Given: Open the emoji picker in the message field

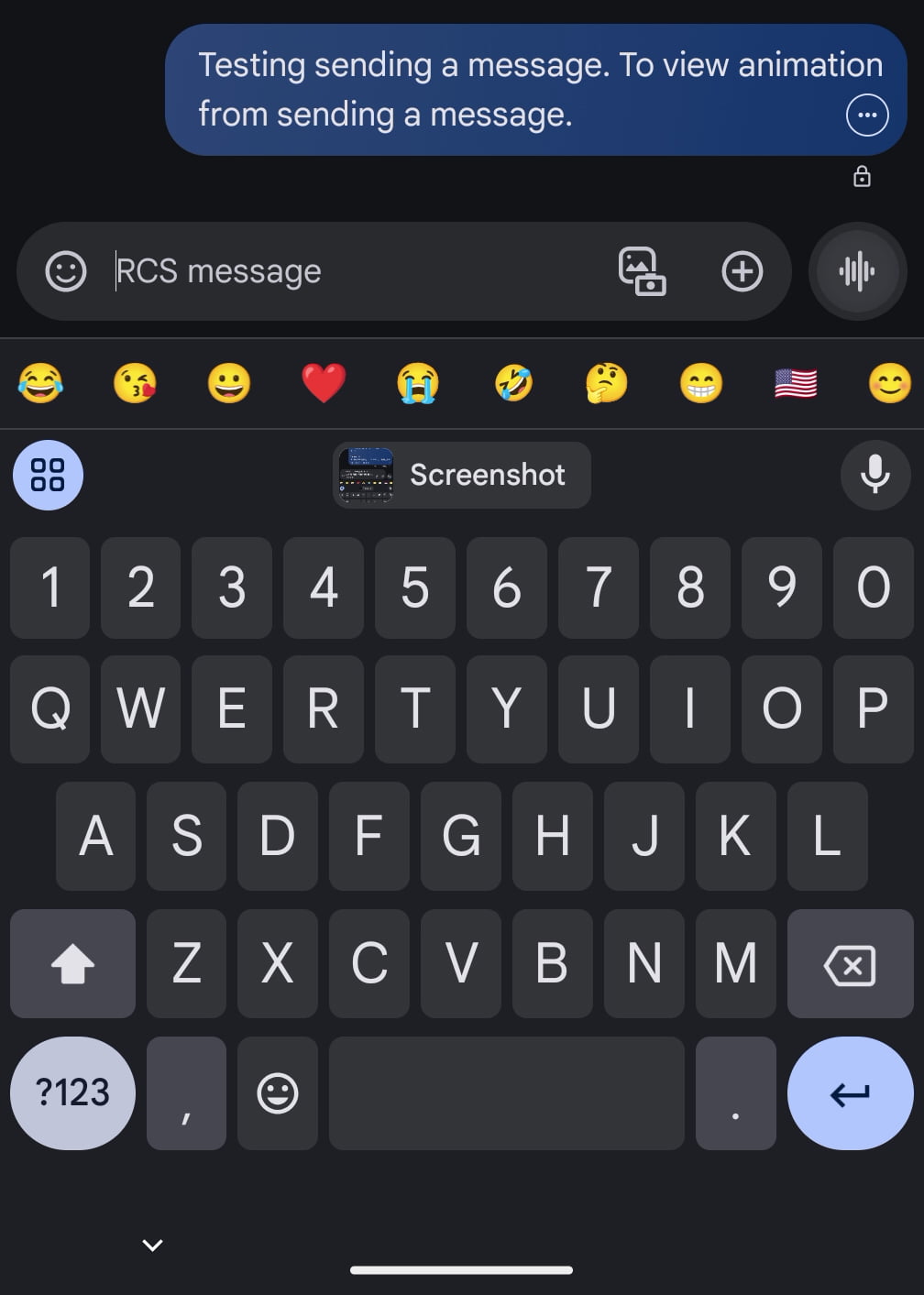Looking at the screenshot, I should (x=66, y=271).
